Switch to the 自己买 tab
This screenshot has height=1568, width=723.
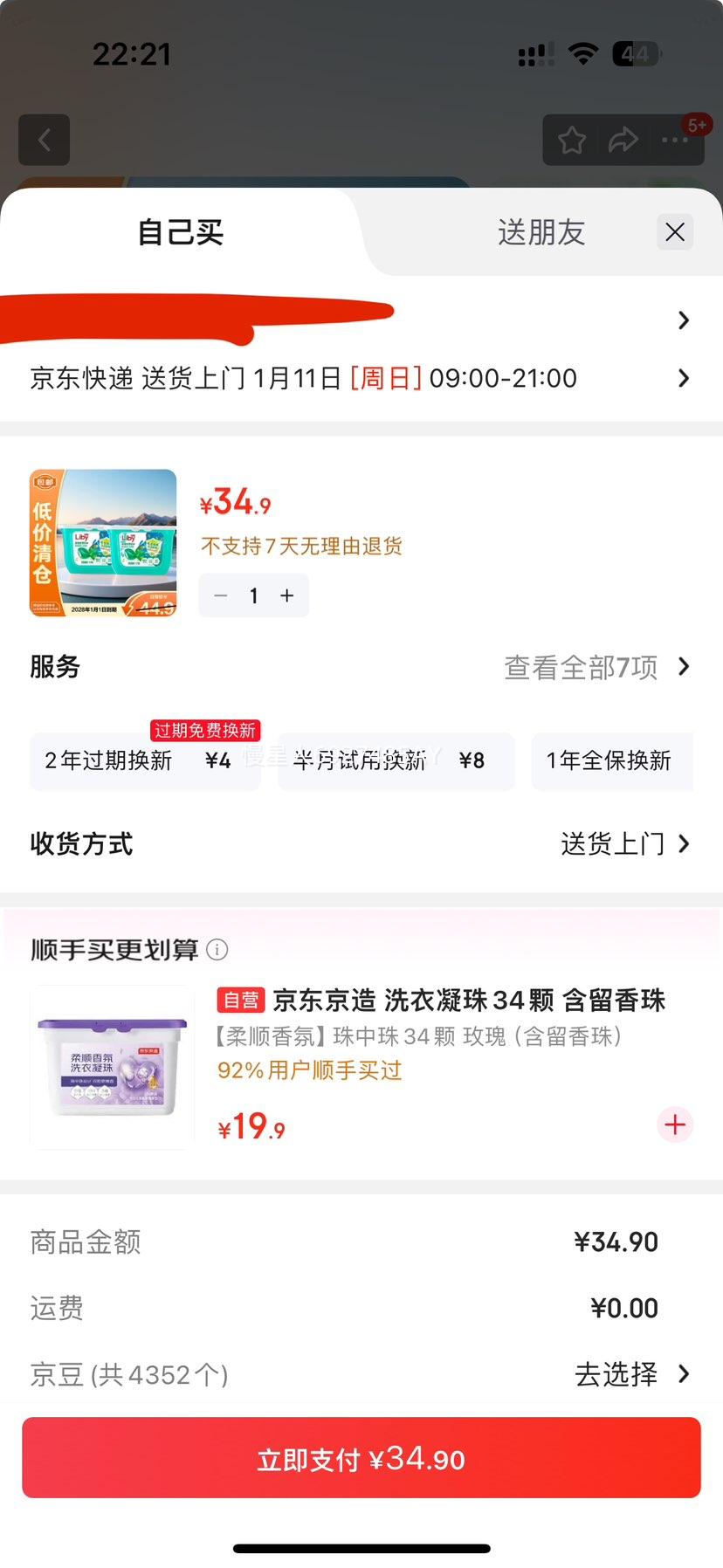click(179, 232)
